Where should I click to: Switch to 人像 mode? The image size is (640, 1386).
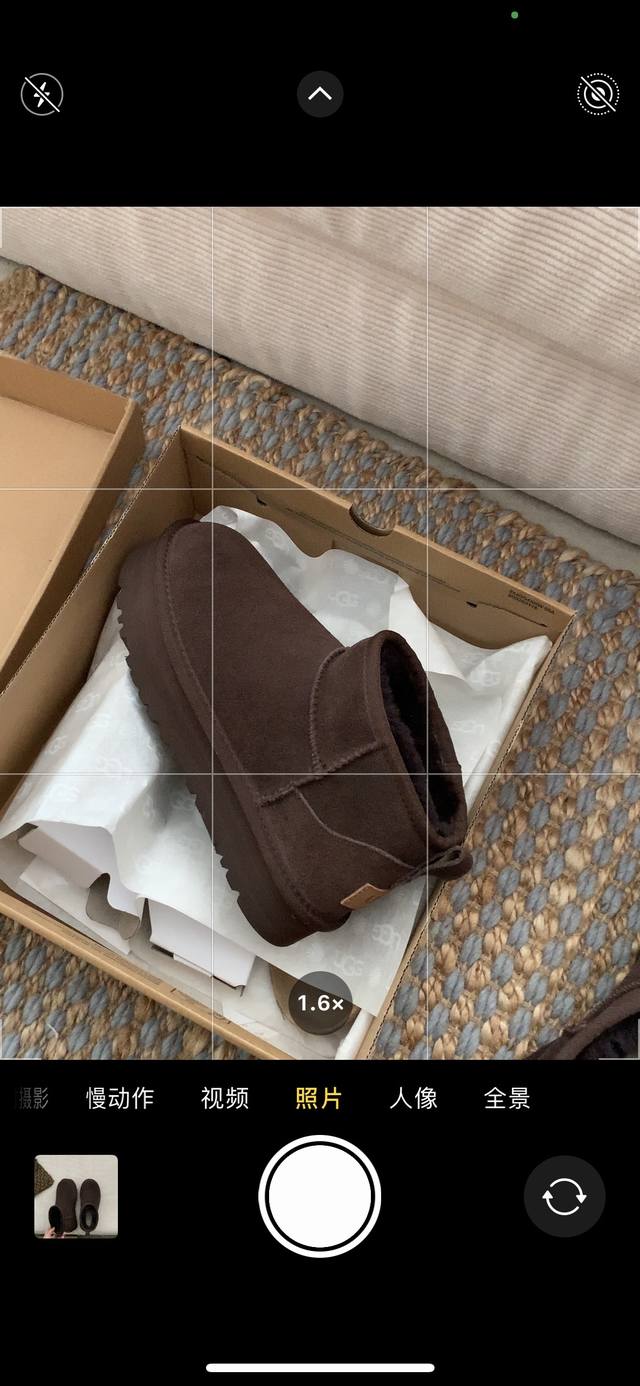click(x=413, y=1098)
